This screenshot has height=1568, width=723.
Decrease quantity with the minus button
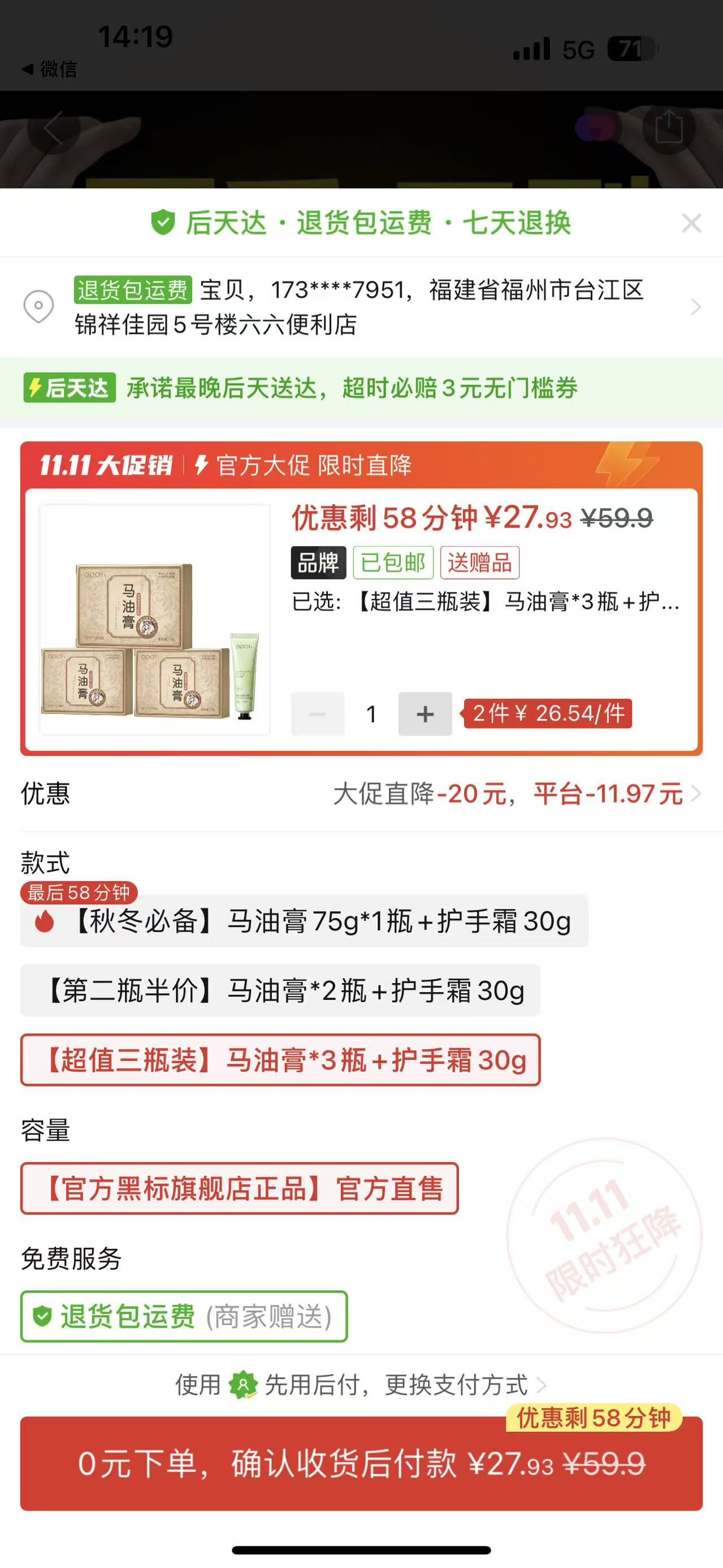click(318, 714)
